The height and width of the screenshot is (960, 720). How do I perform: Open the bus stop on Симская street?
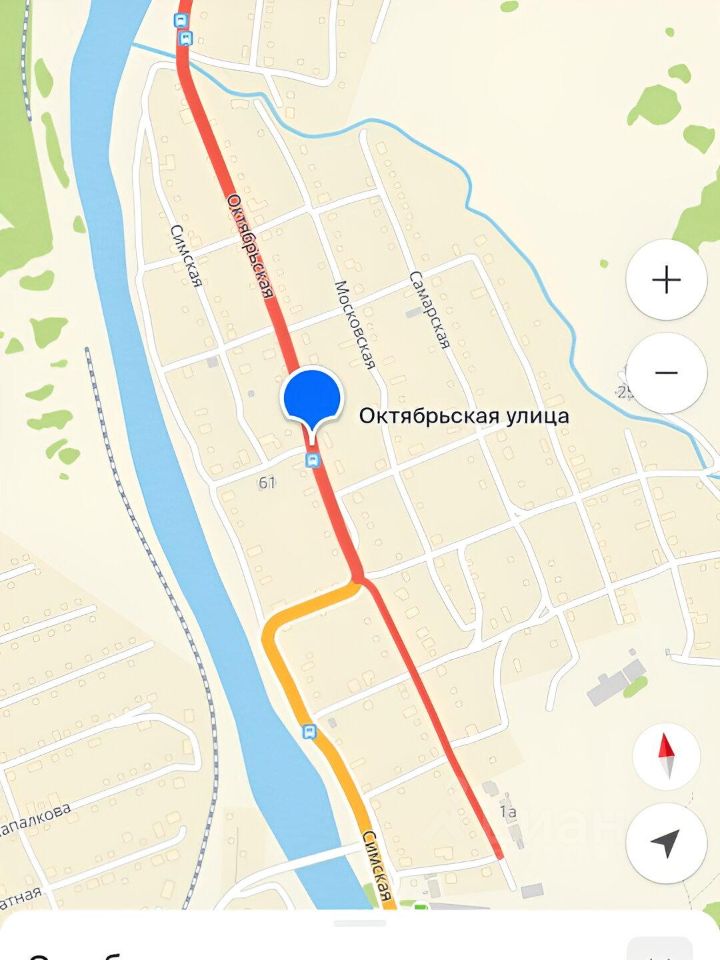coord(310,732)
